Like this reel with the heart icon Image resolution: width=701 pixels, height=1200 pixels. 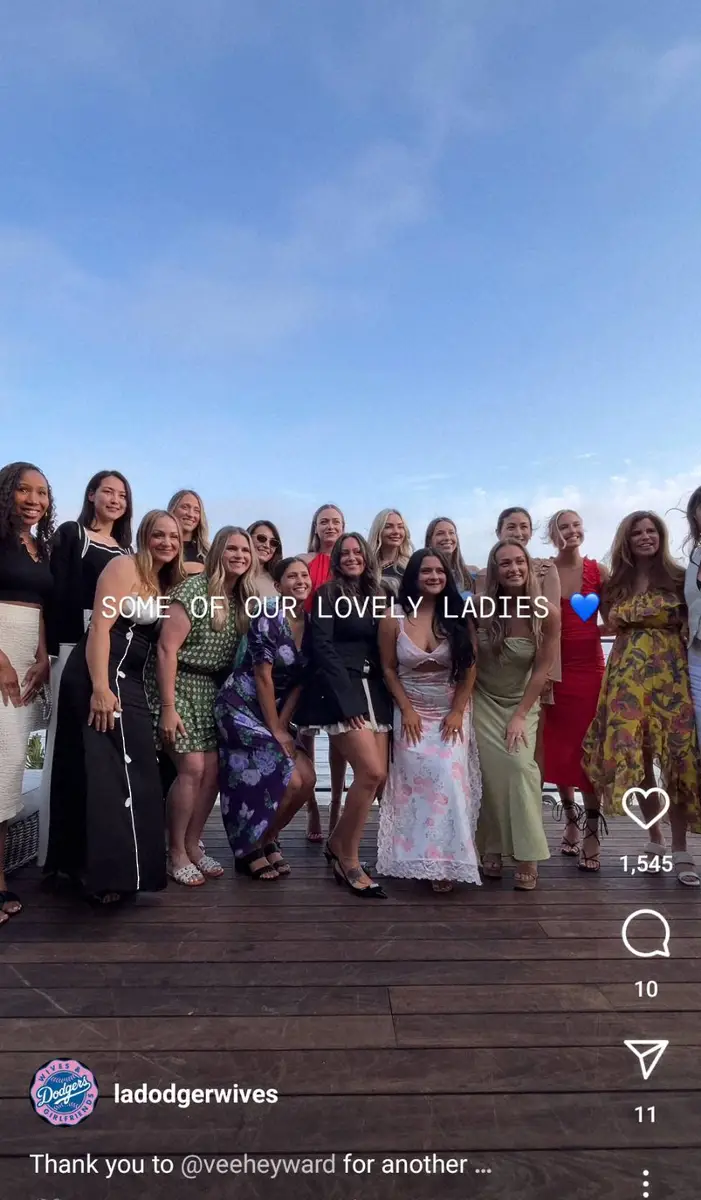pyautogui.click(x=645, y=808)
